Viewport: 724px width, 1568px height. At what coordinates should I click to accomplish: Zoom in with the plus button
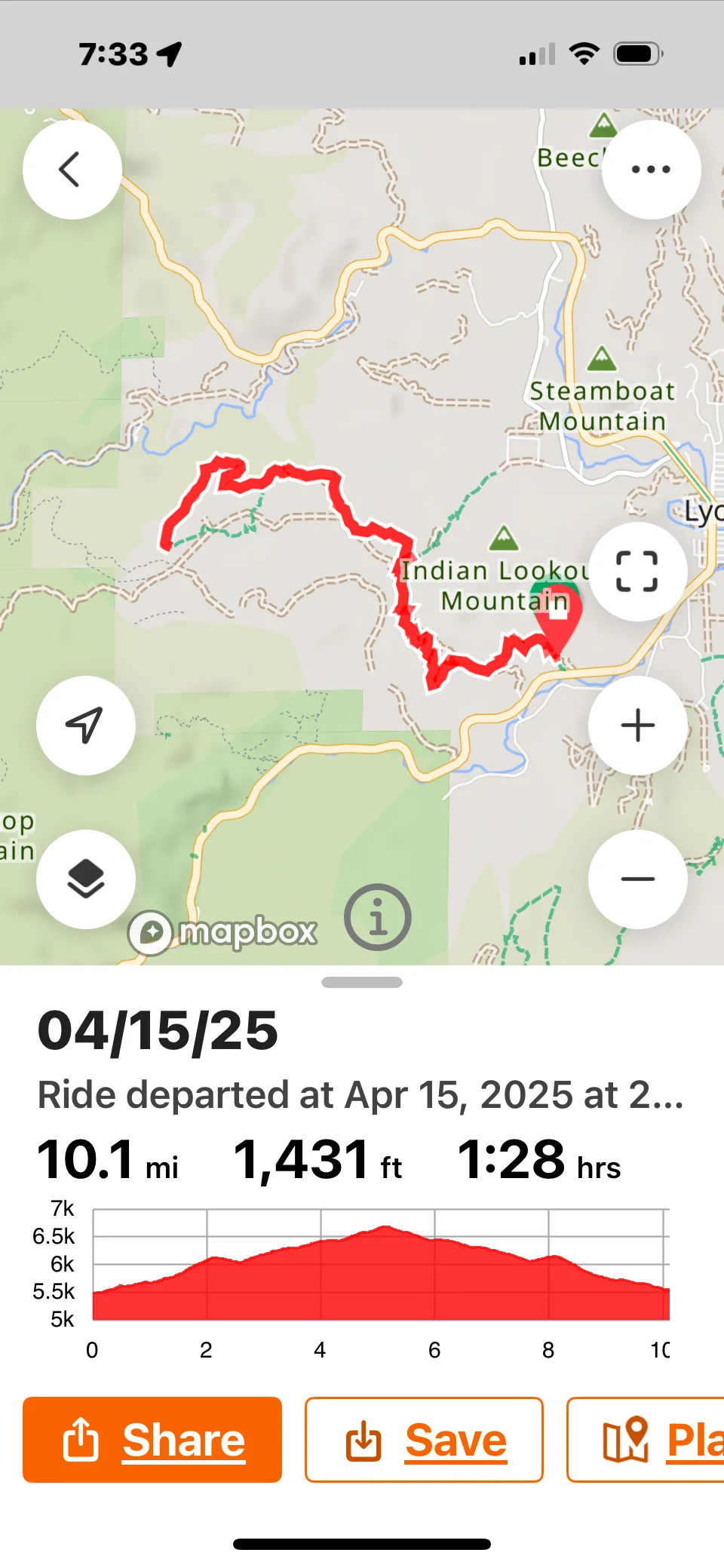click(637, 726)
